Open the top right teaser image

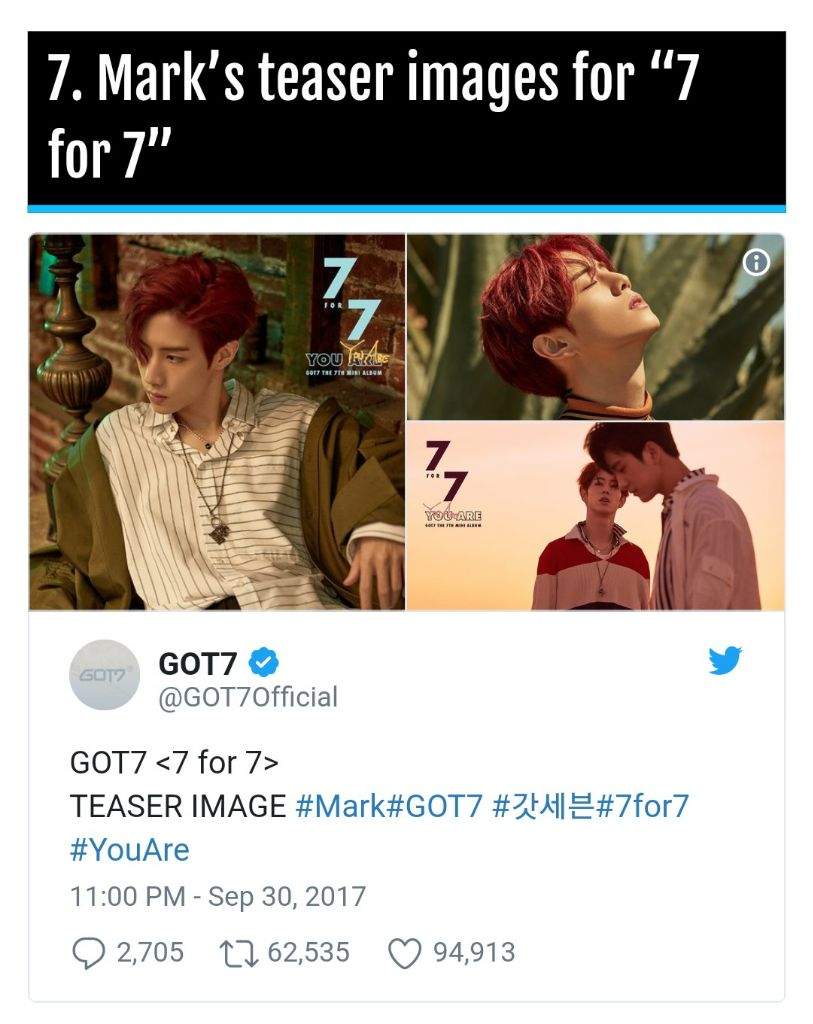pyautogui.click(x=596, y=327)
